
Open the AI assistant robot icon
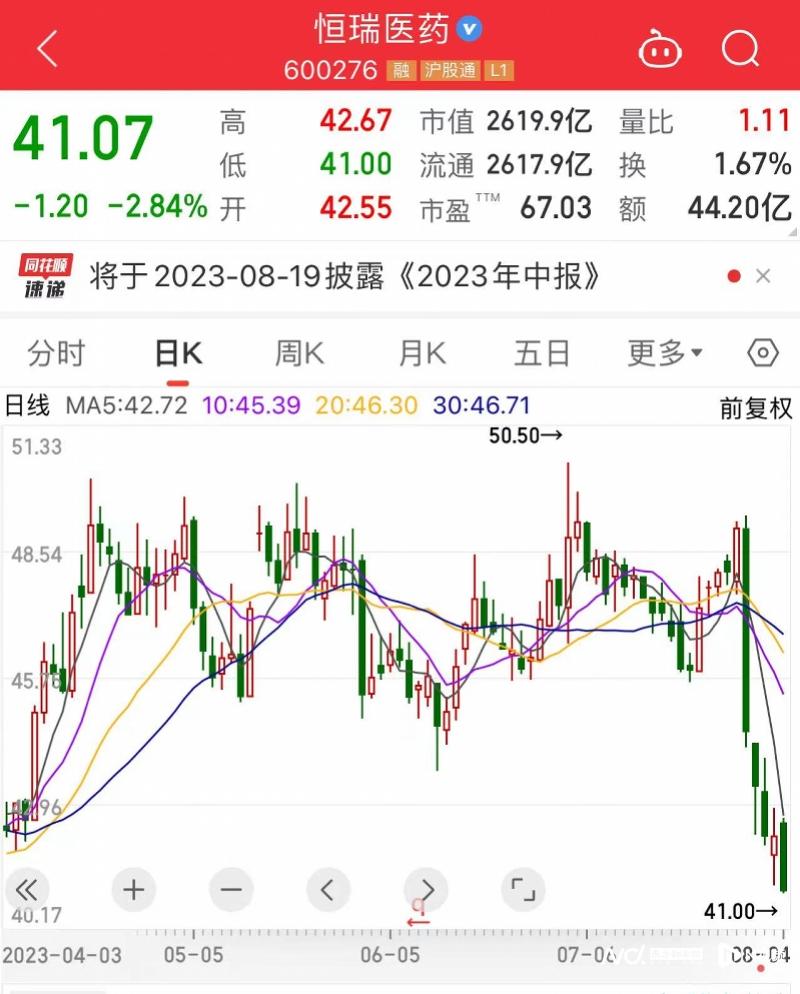click(x=660, y=49)
